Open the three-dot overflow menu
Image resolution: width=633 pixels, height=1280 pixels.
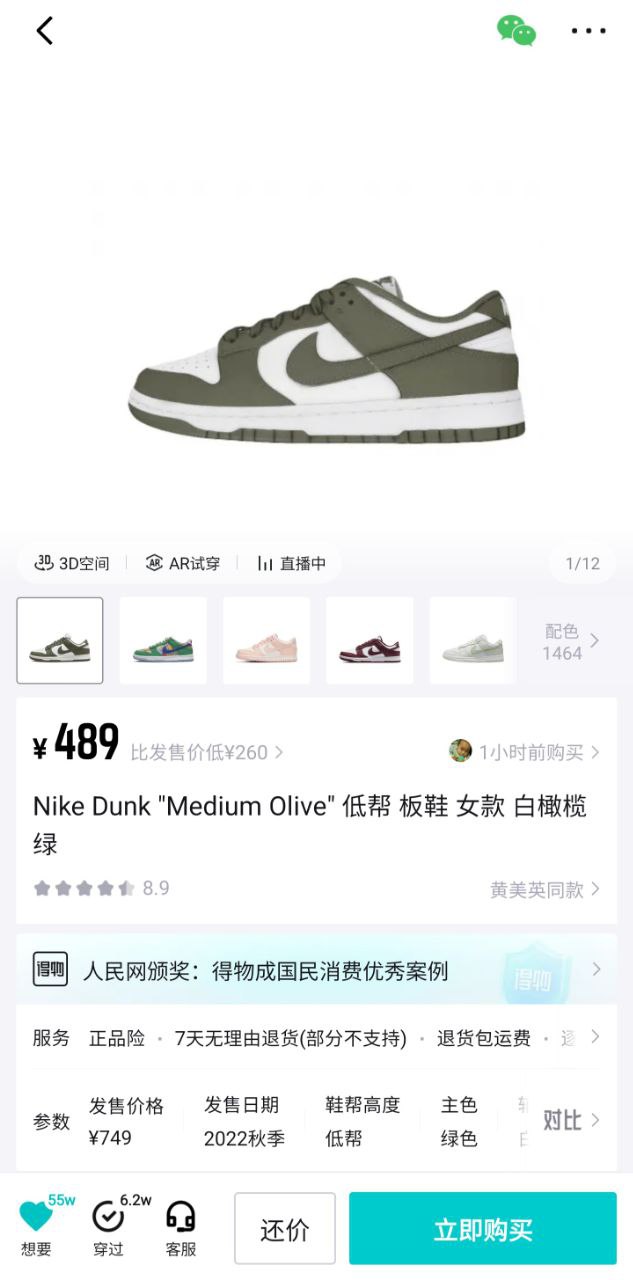pos(588,31)
